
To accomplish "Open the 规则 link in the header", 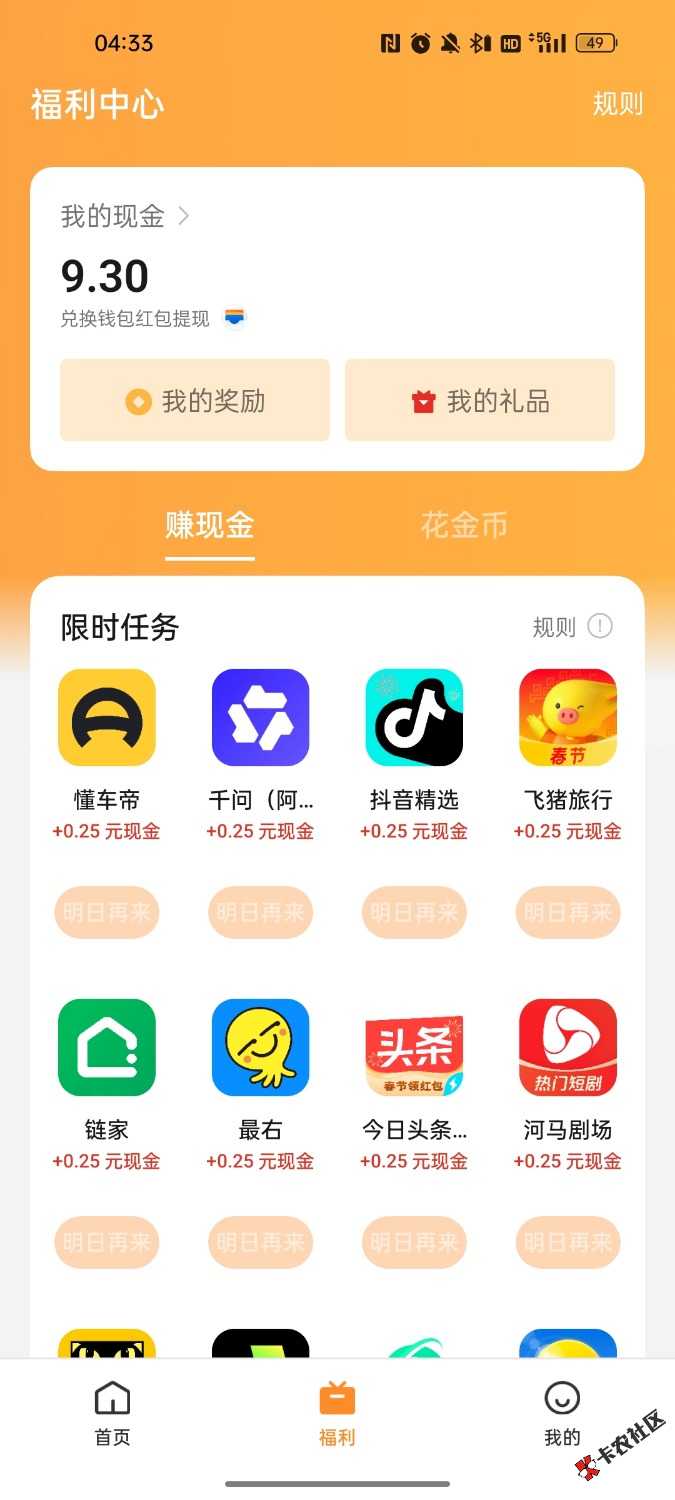I will pyautogui.click(x=617, y=104).
